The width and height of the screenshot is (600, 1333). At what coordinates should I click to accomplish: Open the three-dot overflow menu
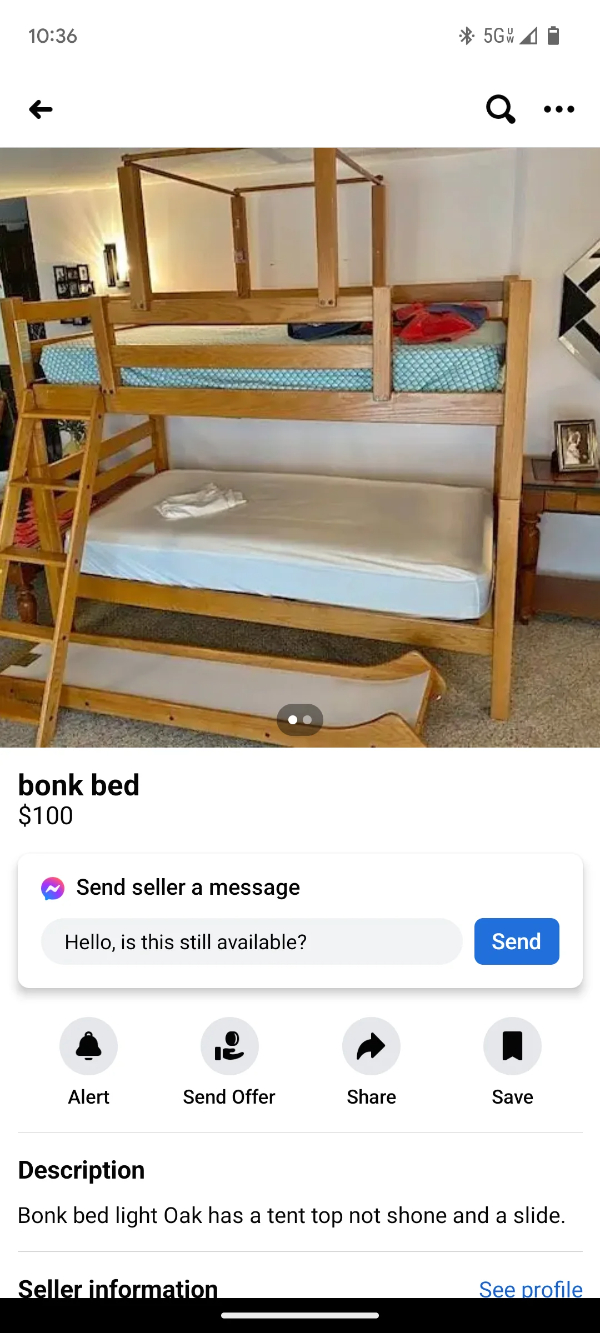click(559, 110)
